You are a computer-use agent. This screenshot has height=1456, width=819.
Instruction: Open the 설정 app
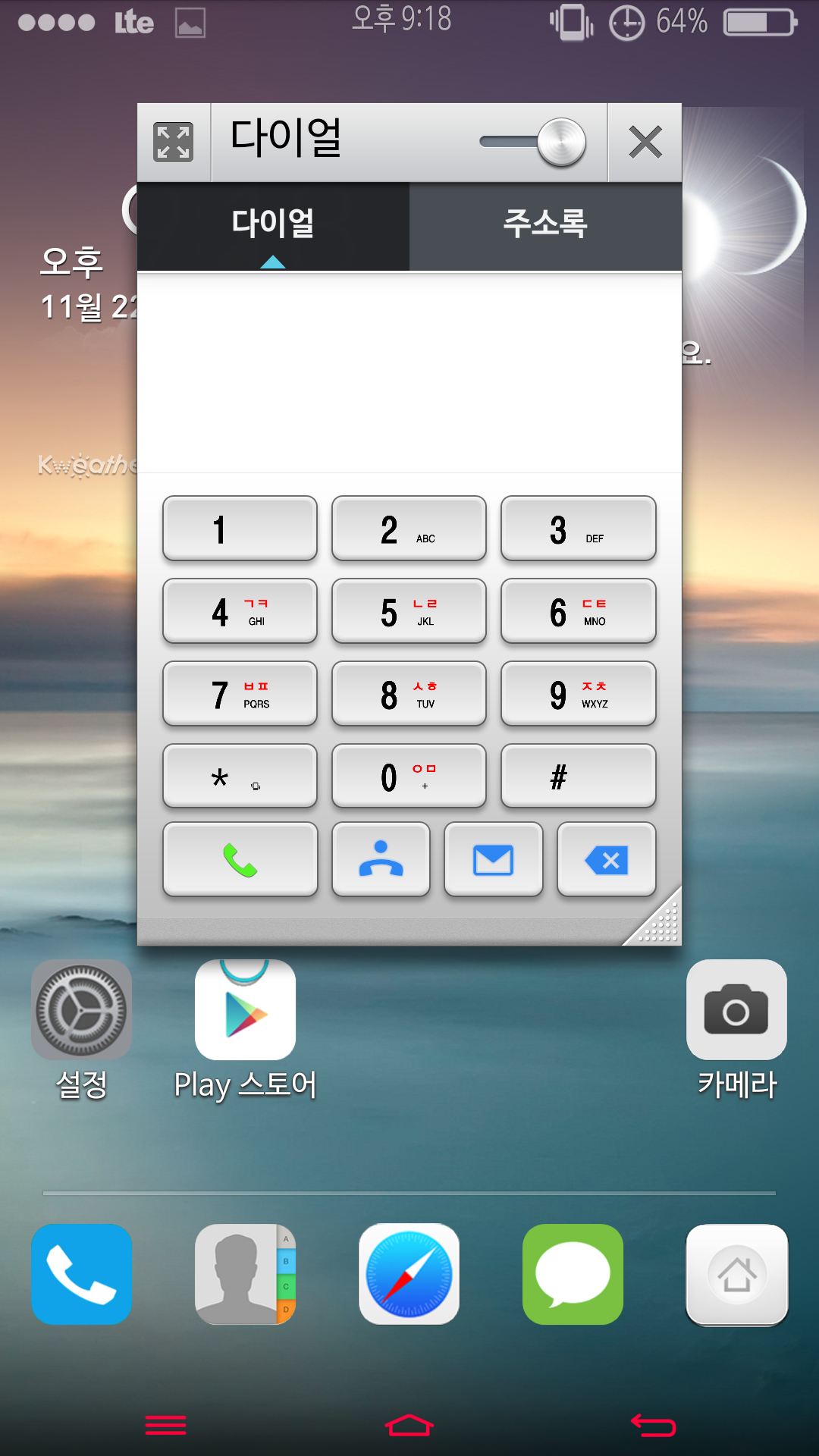click(x=82, y=1010)
